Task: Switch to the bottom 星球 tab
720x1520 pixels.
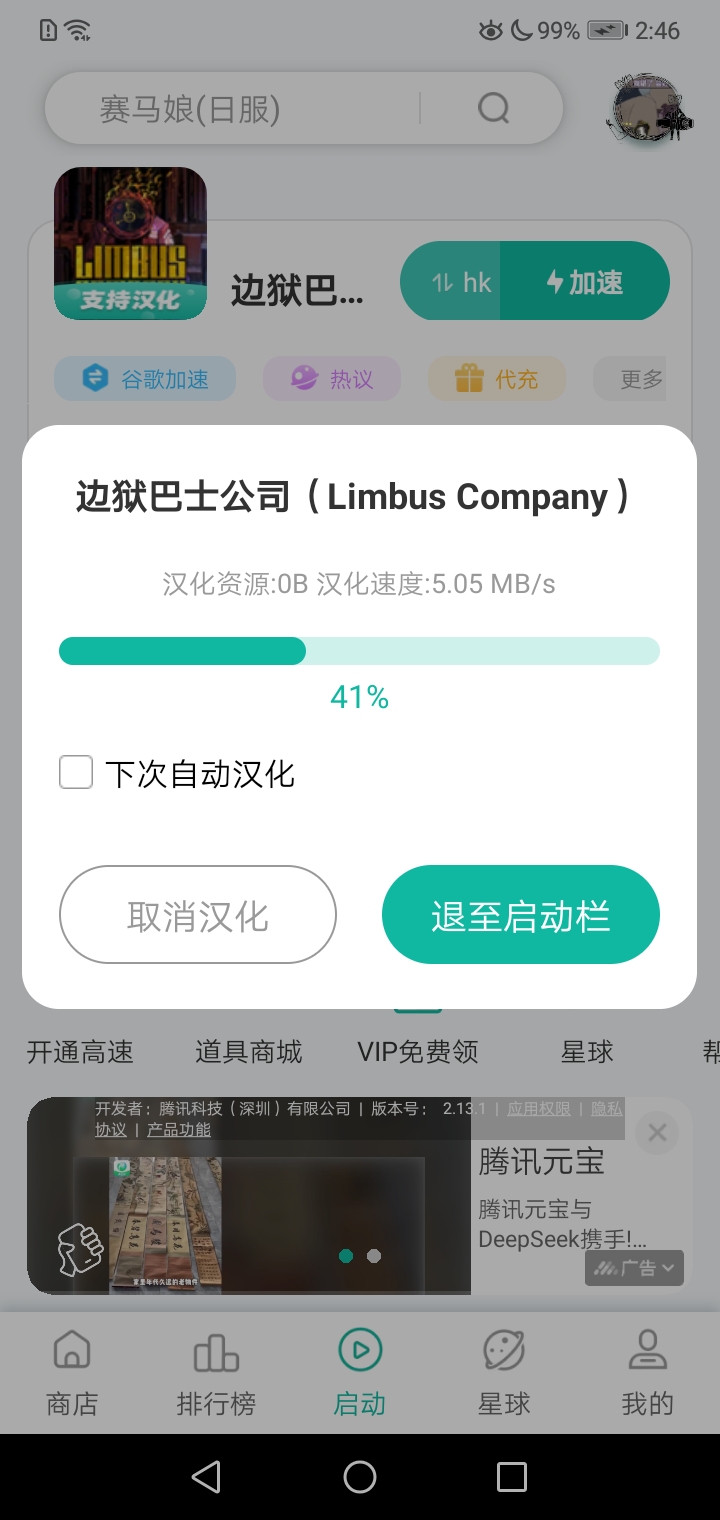Action: [x=504, y=1373]
